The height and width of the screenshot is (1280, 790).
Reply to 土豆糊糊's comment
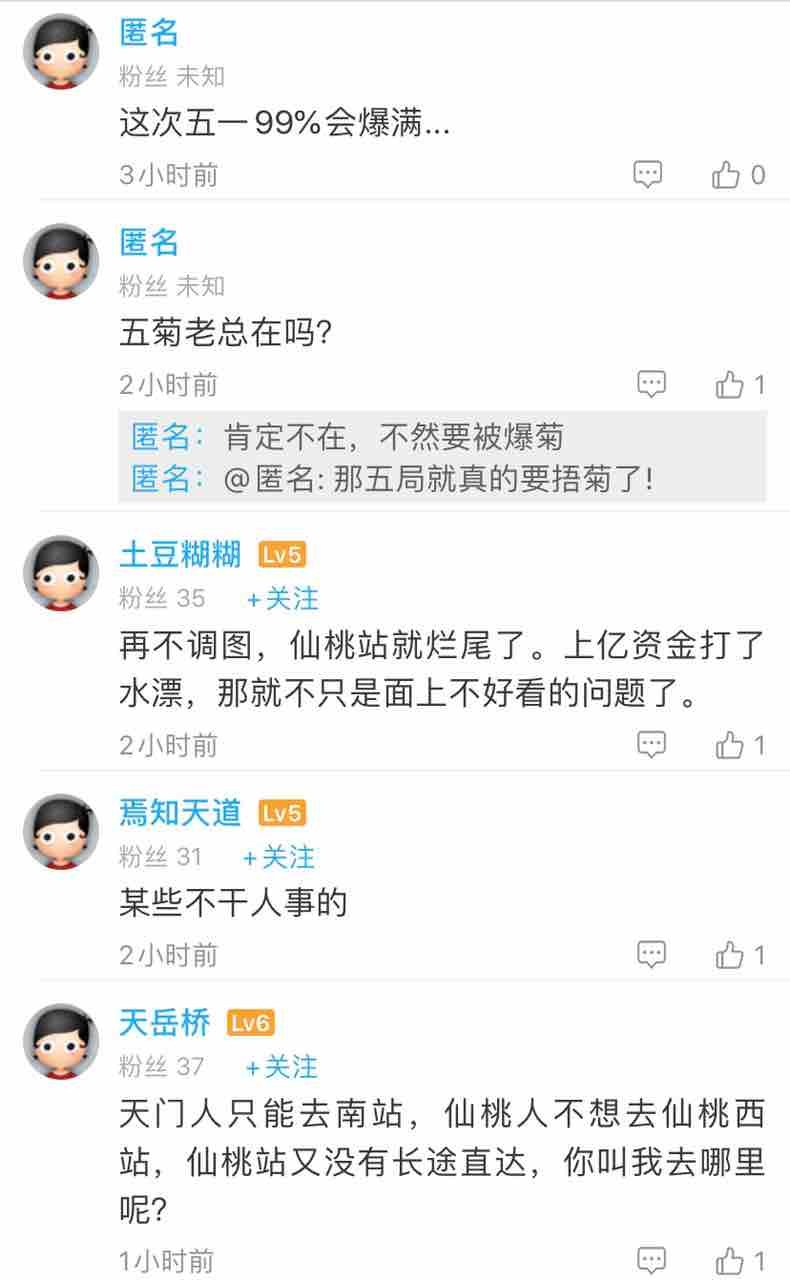(652, 744)
